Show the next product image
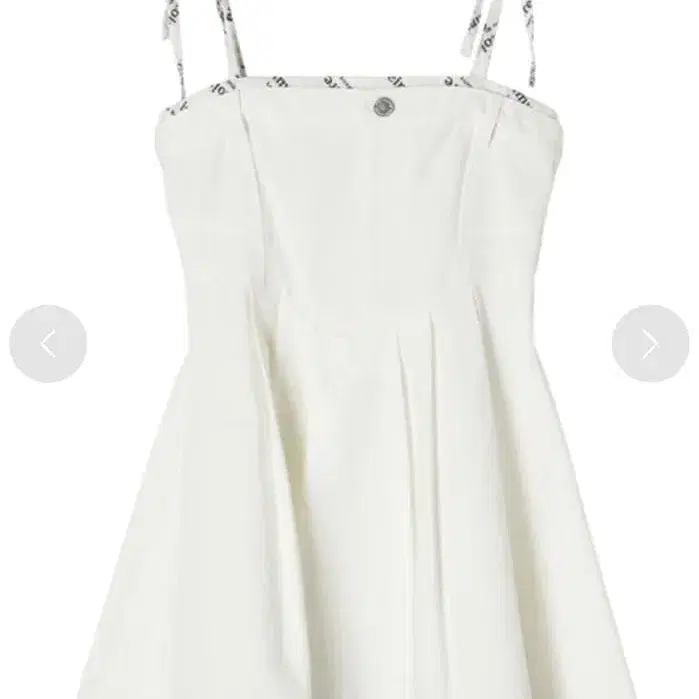The image size is (699, 699). (650, 344)
